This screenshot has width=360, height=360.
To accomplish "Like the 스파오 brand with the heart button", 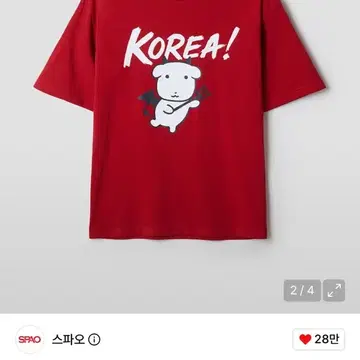I will point(319,339).
